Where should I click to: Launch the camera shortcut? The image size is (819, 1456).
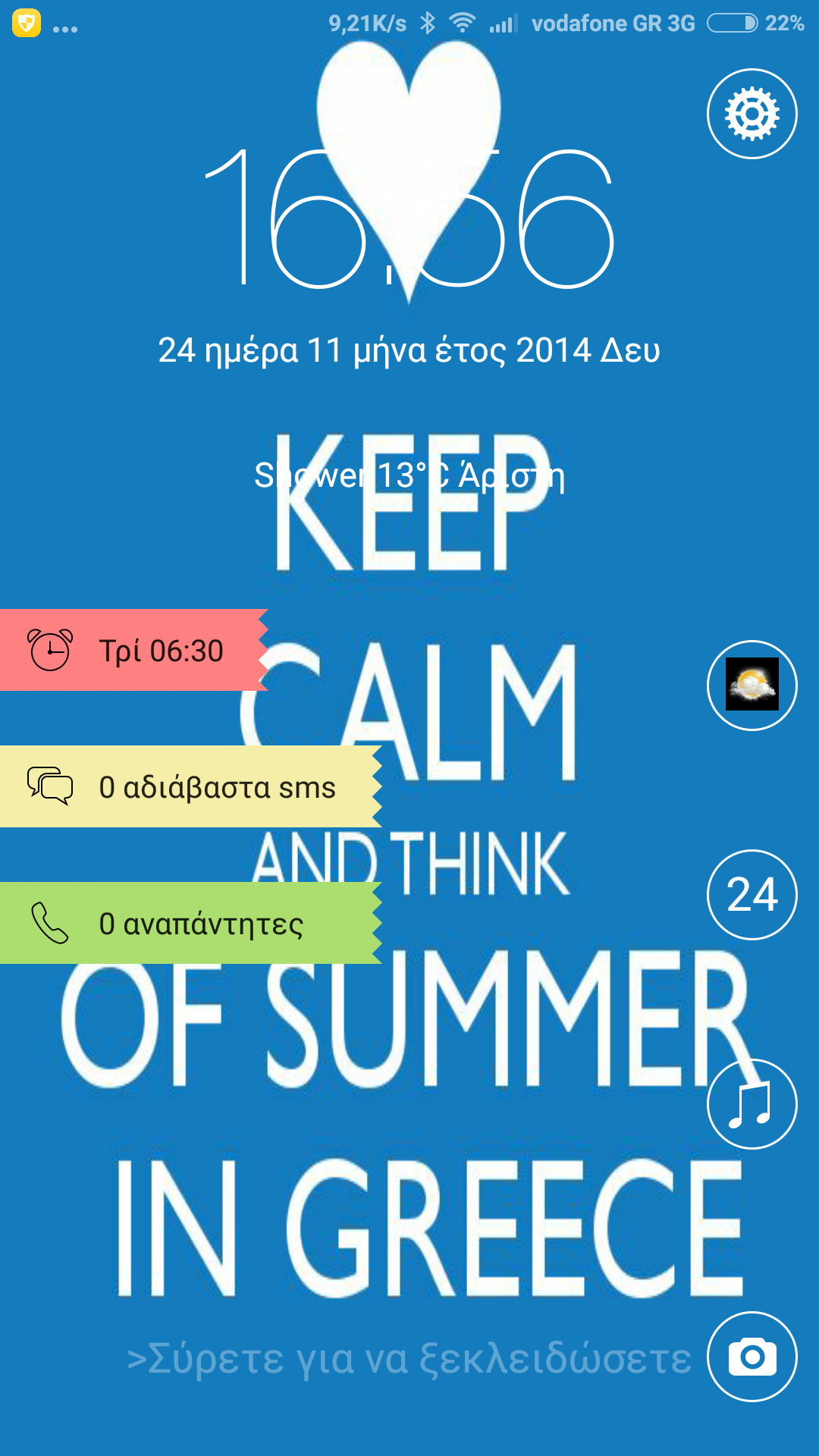click(x=752, y=1357)
